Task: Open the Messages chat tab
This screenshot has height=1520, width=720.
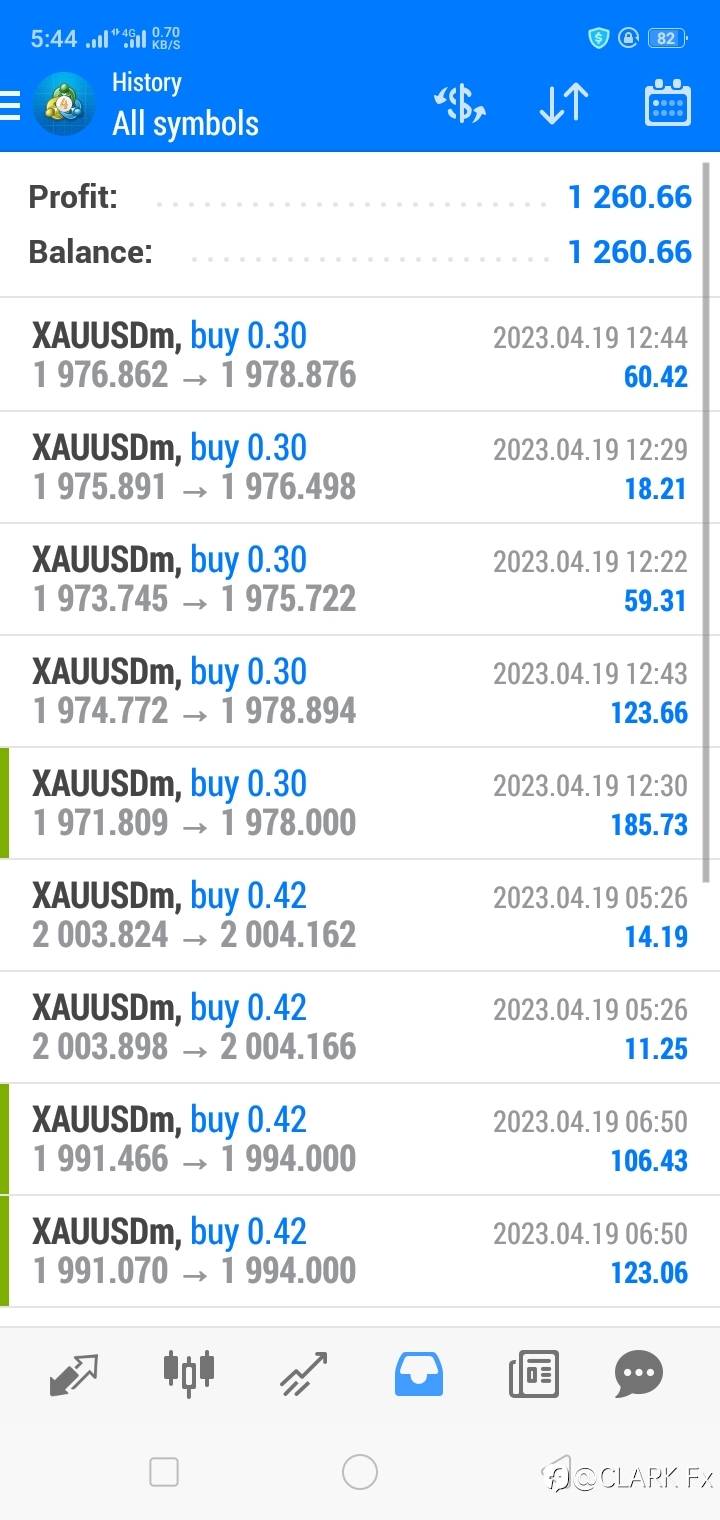Action: 639,1374
